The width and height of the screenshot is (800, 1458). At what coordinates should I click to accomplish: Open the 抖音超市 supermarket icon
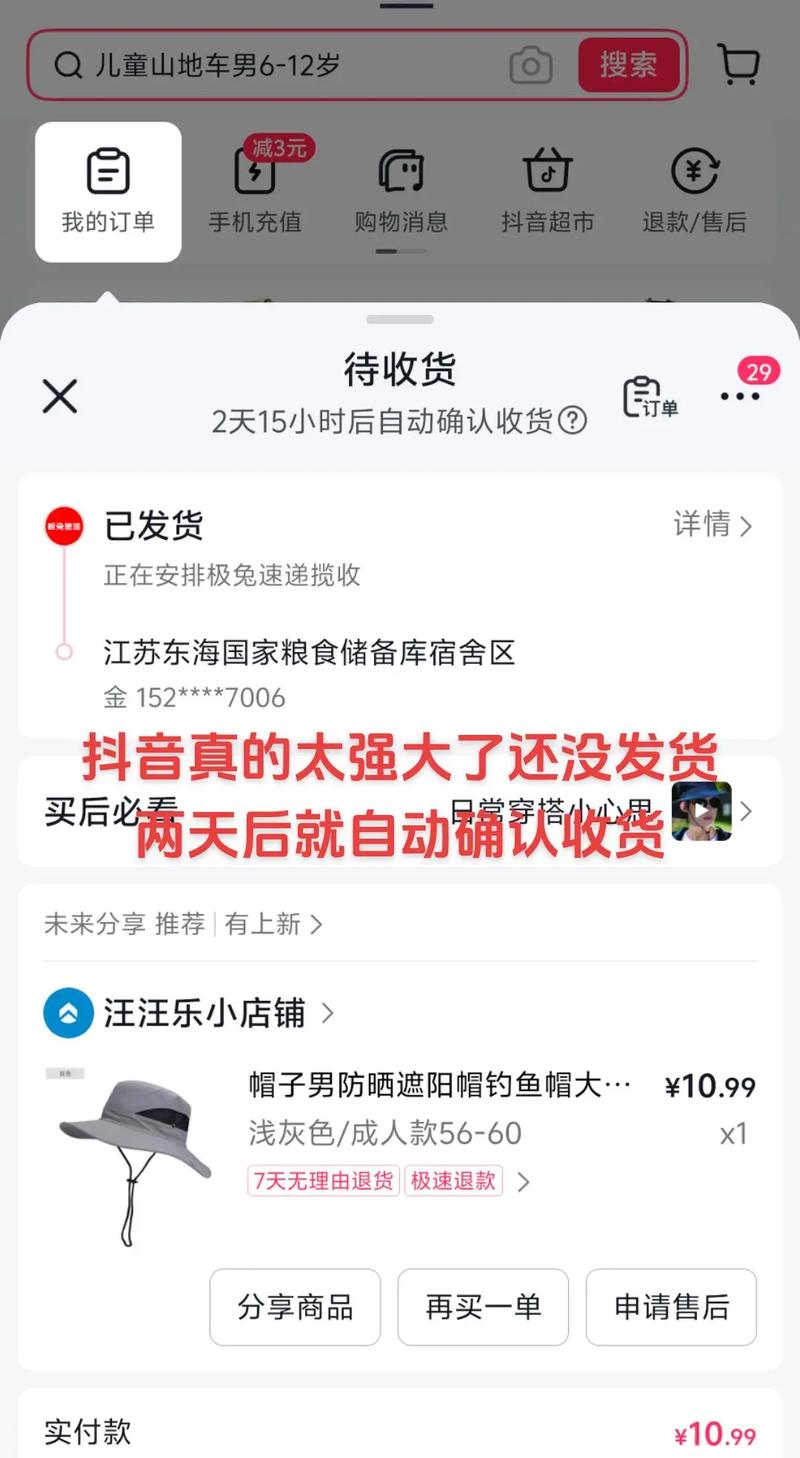click(546, 190)
